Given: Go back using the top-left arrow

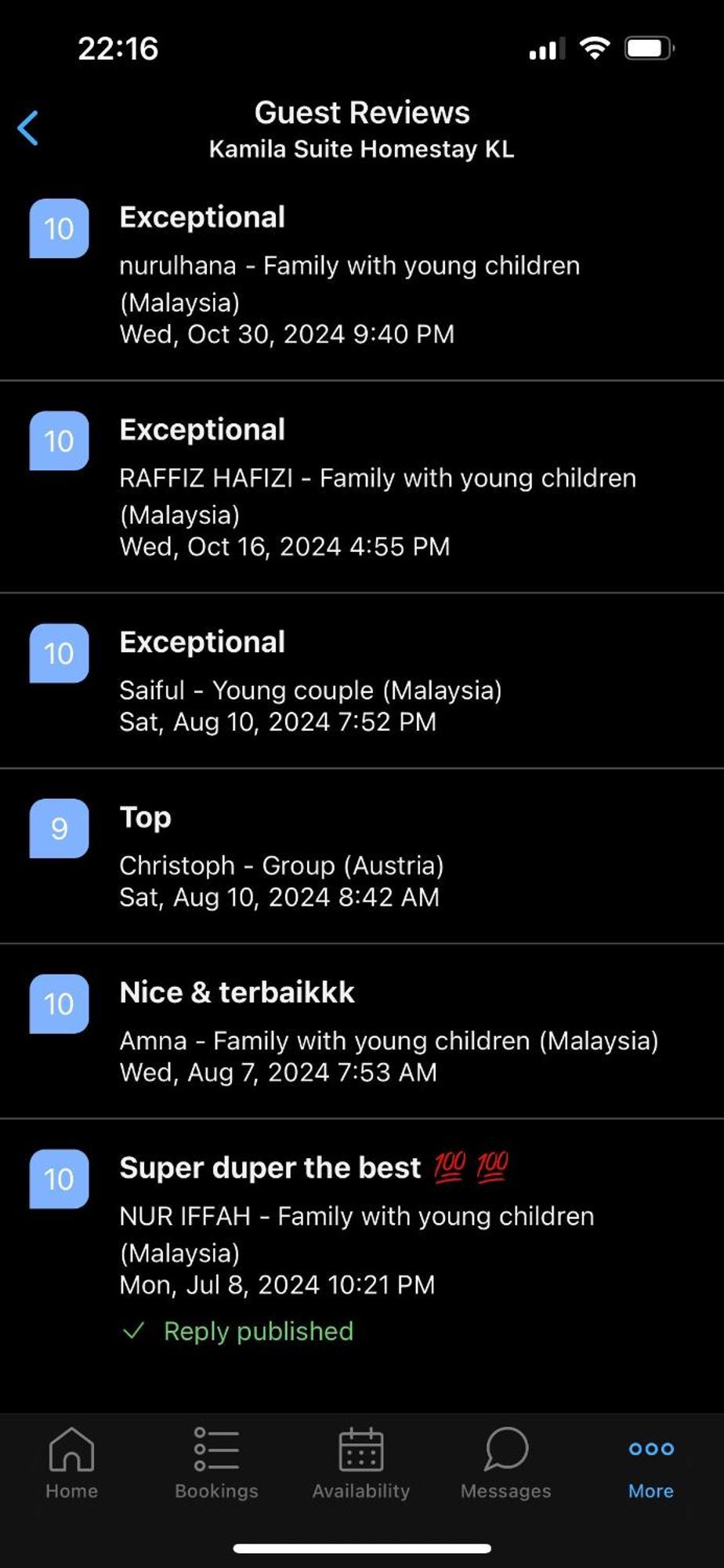Looking at the screenshot, I should point(28,128).
